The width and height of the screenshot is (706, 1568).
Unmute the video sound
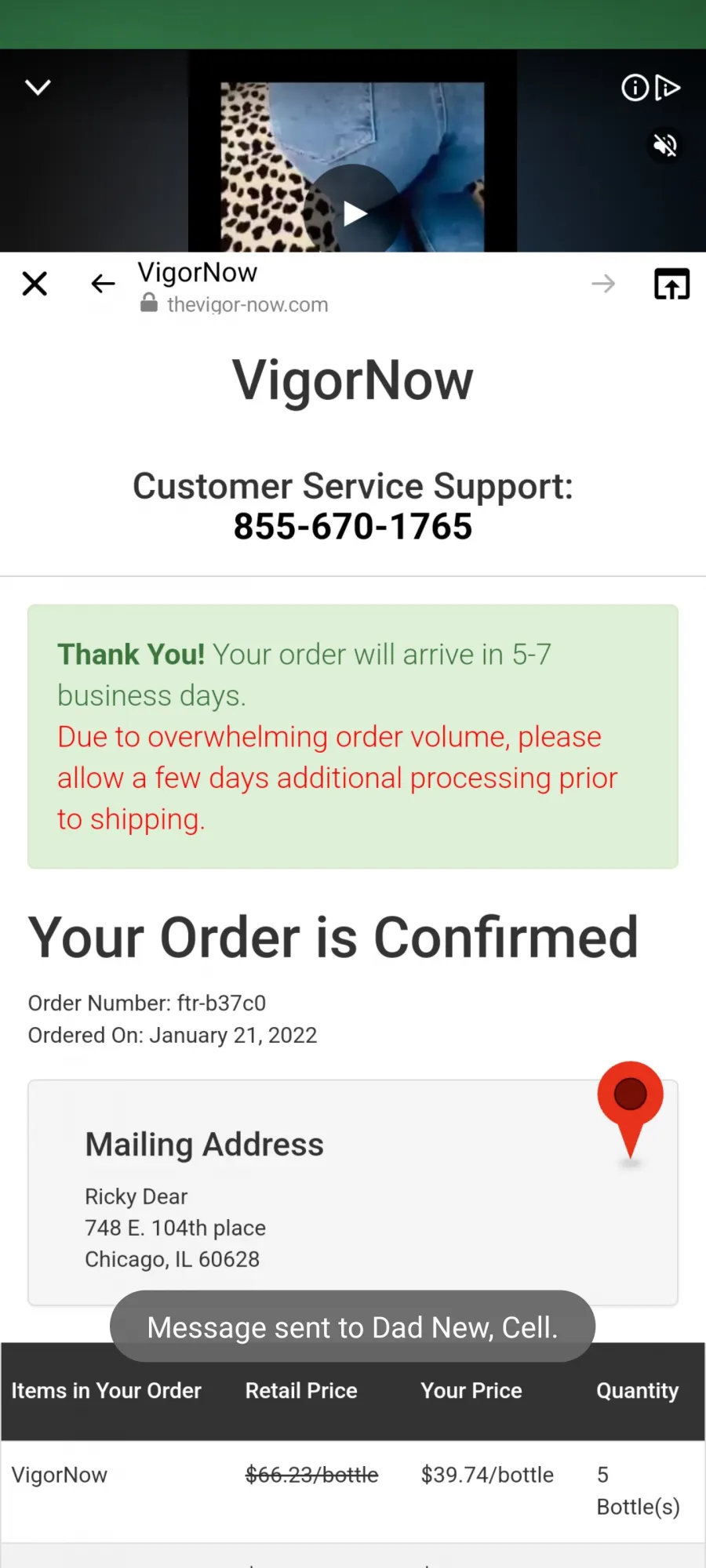pos(665,145)
